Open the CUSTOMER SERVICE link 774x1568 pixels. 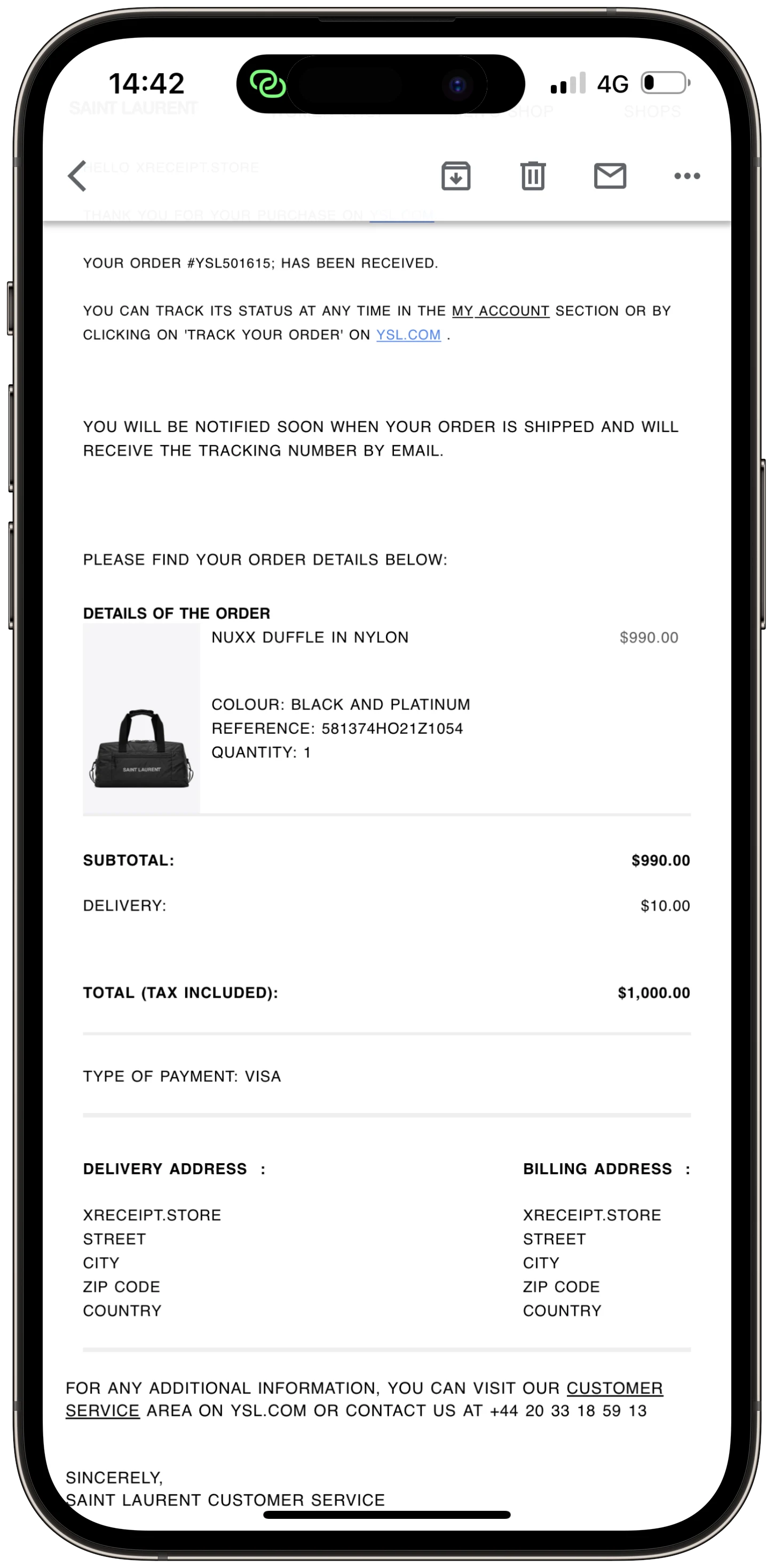(614, 1388)
